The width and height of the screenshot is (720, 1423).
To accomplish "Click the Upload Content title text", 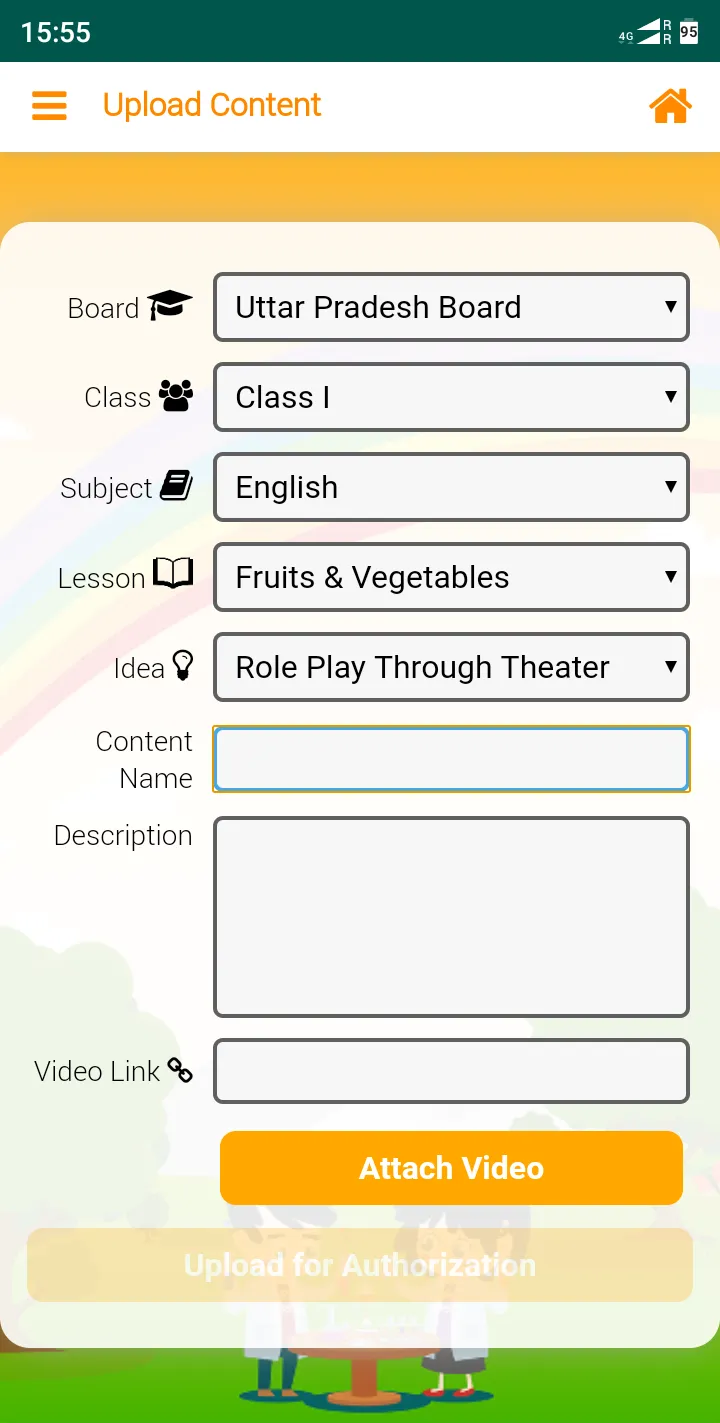I will pos(211,105).
